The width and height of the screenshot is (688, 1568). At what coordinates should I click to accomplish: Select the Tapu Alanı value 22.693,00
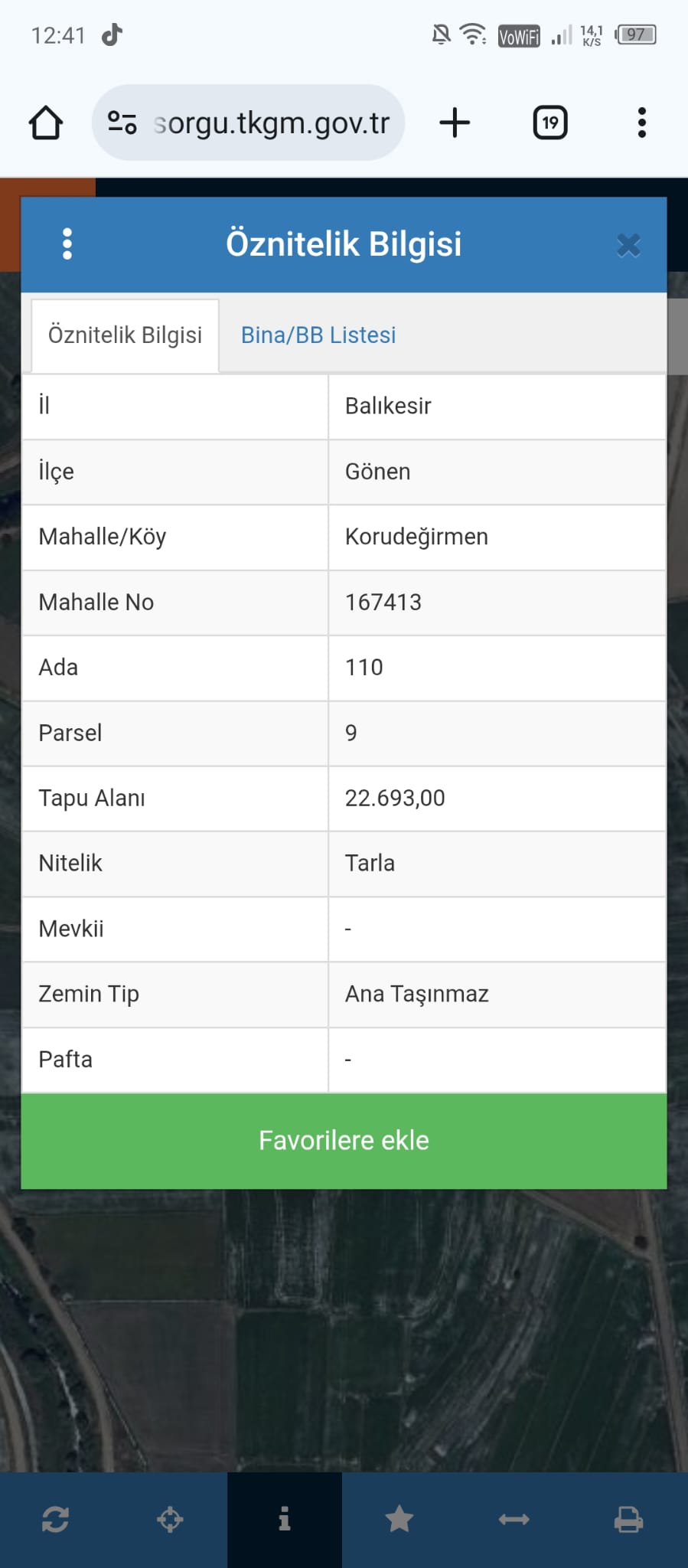[x=395, y=798]
